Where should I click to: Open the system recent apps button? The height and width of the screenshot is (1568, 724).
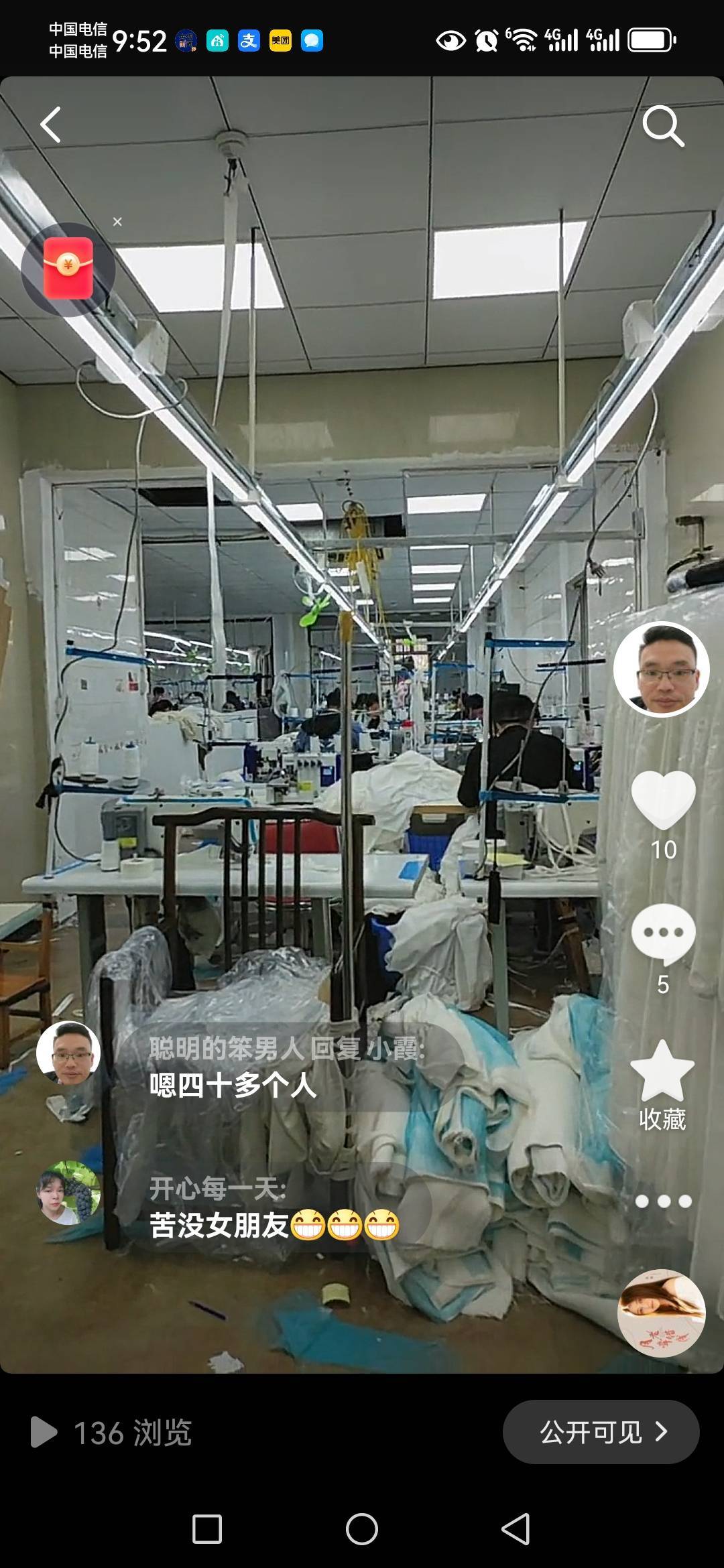pyautogui.click(x=207, y=1529)
